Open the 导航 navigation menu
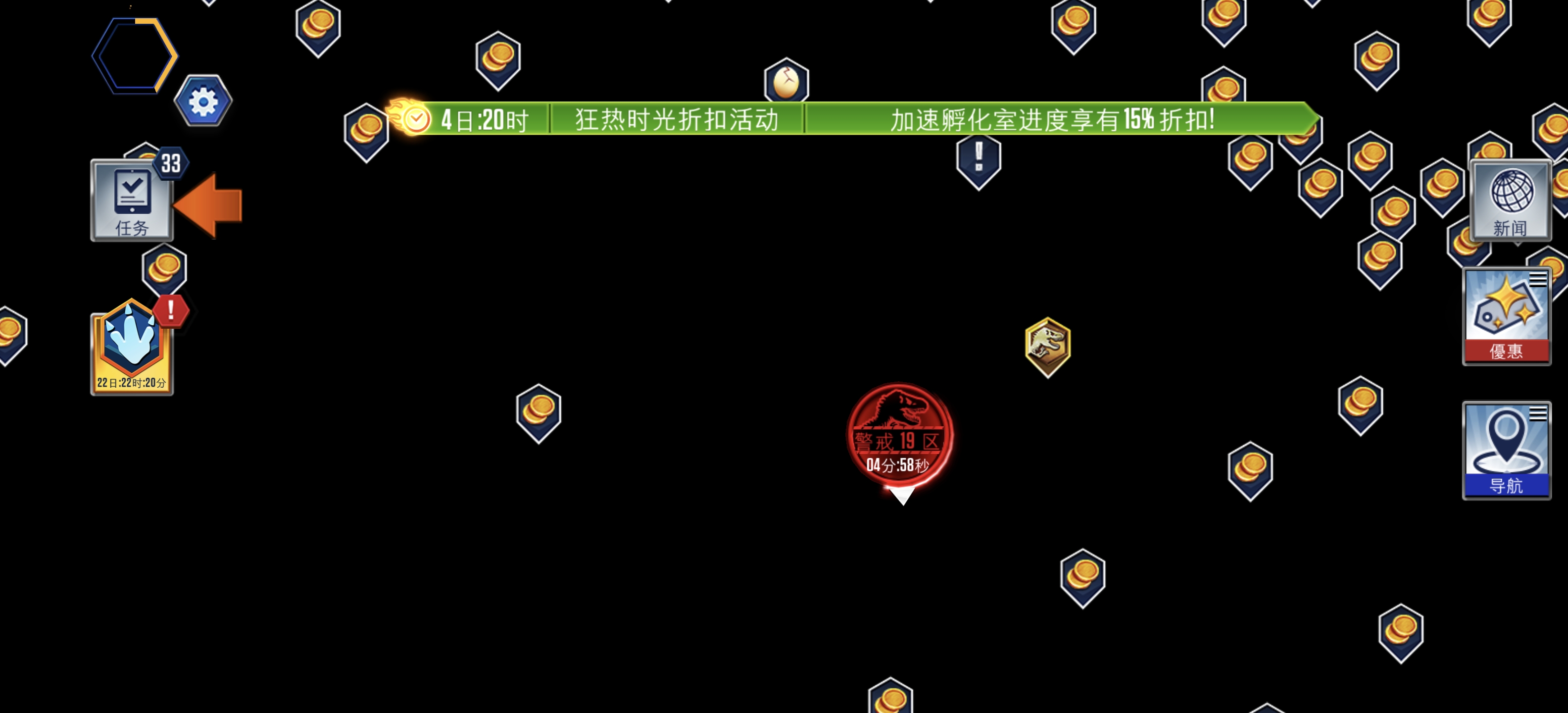 (1506, 450)
